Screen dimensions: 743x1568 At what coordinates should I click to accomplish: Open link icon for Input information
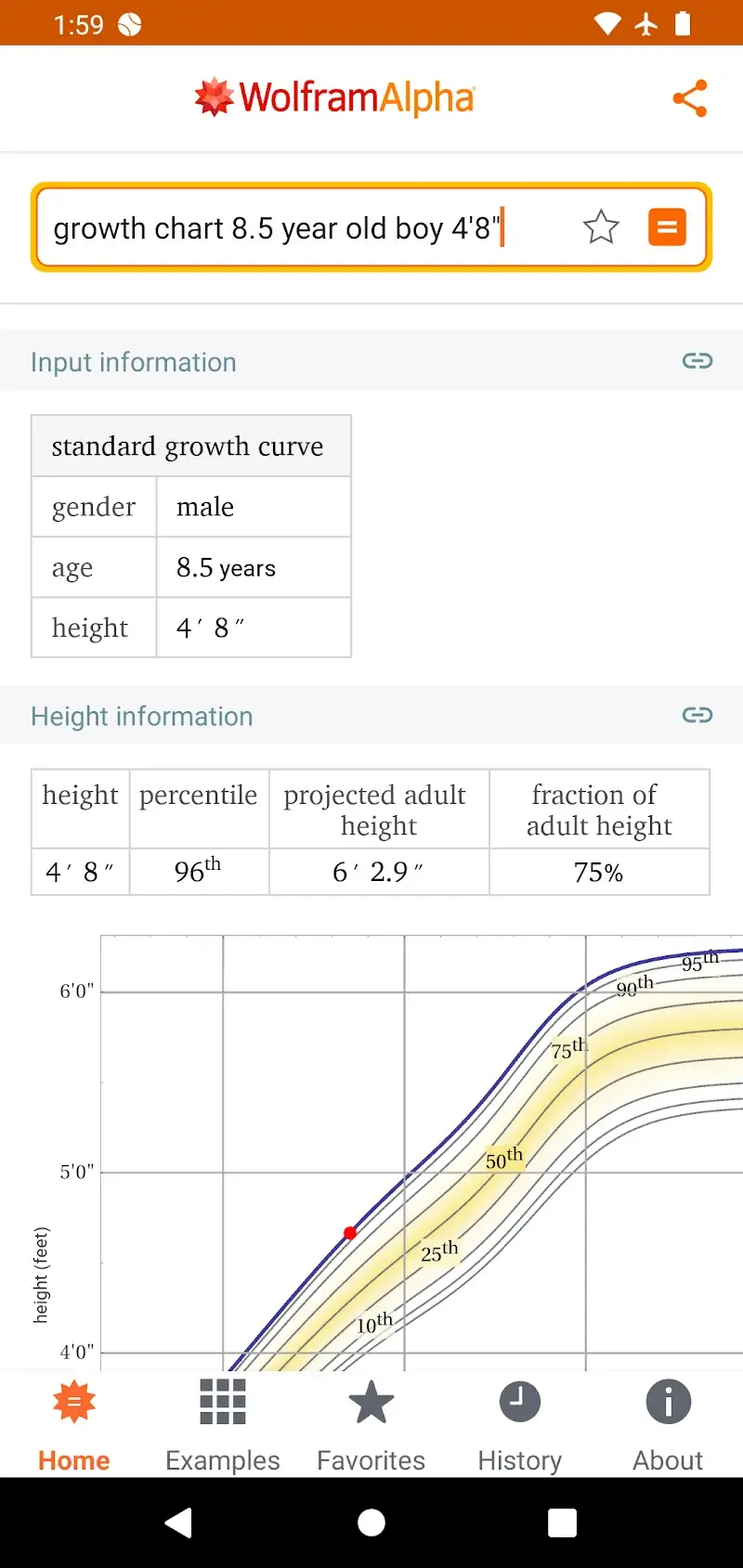[x=697, y=361]
